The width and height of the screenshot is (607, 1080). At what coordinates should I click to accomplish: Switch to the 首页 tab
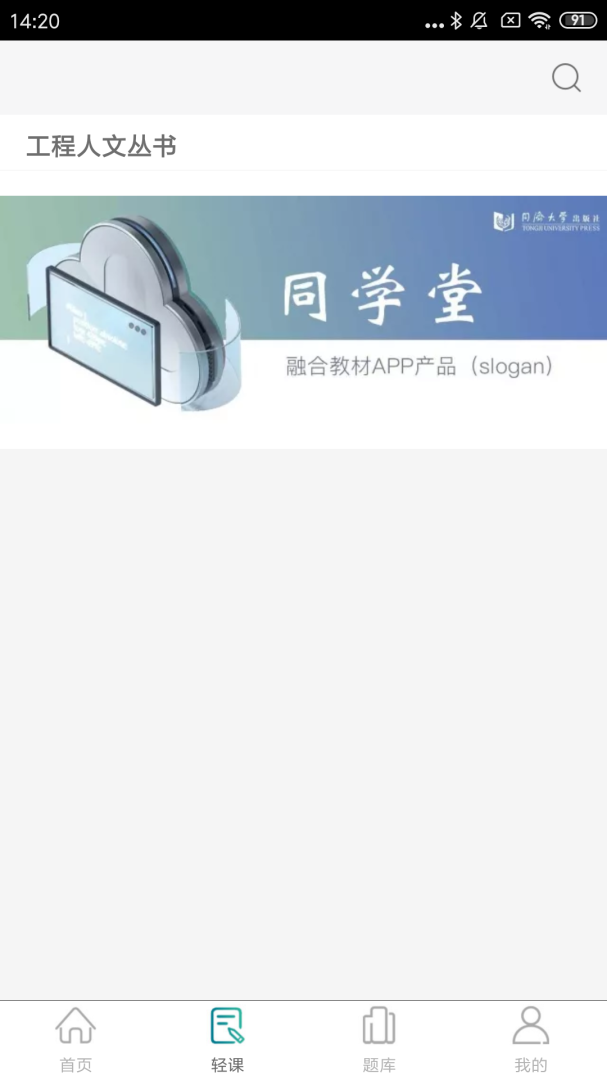pos(76,1040)
